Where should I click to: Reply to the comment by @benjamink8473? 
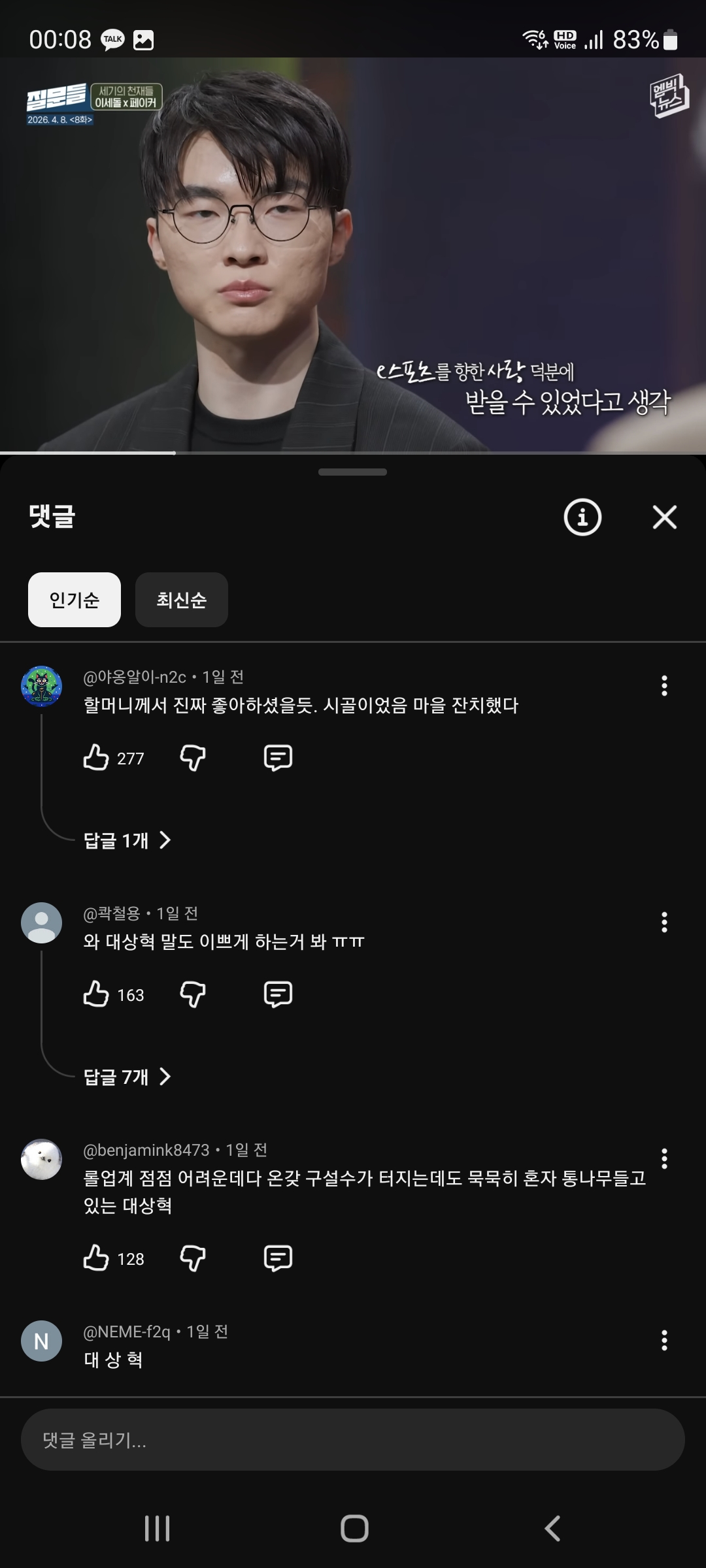coord(278,1258)
